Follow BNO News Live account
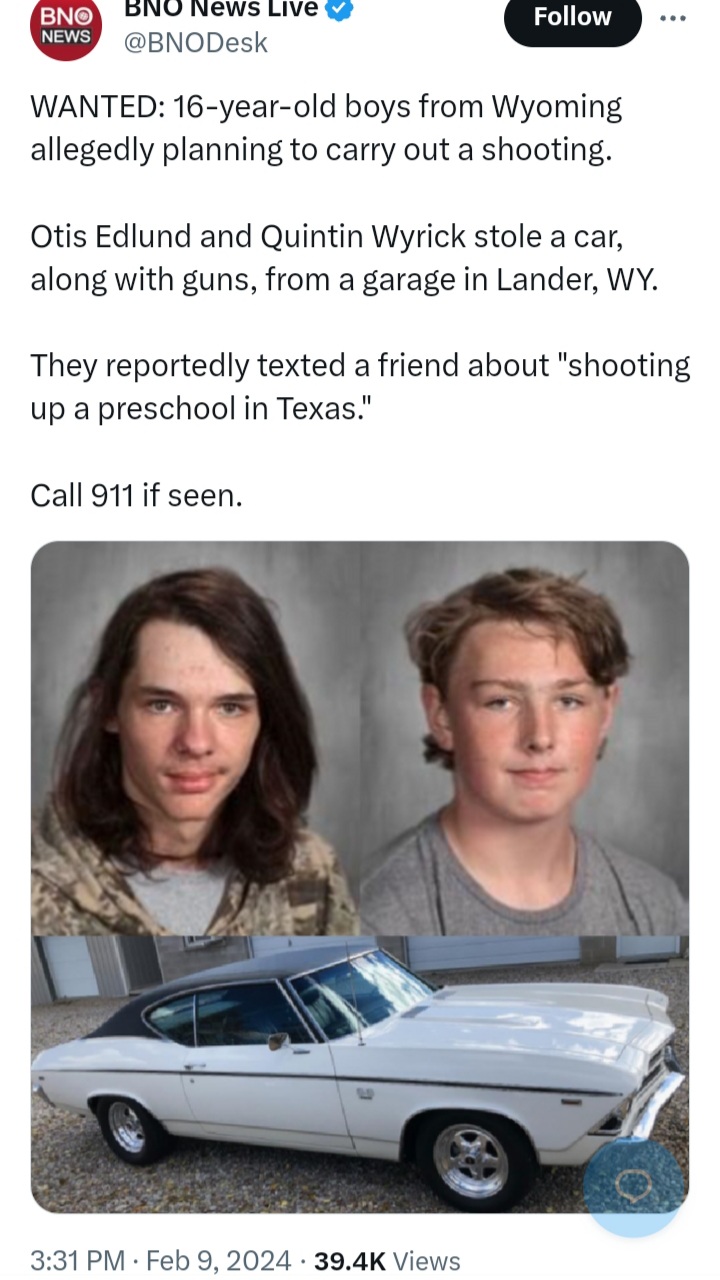Image resolution: width=720 pixels, height=1280 pixels. [x=572, y=18]
